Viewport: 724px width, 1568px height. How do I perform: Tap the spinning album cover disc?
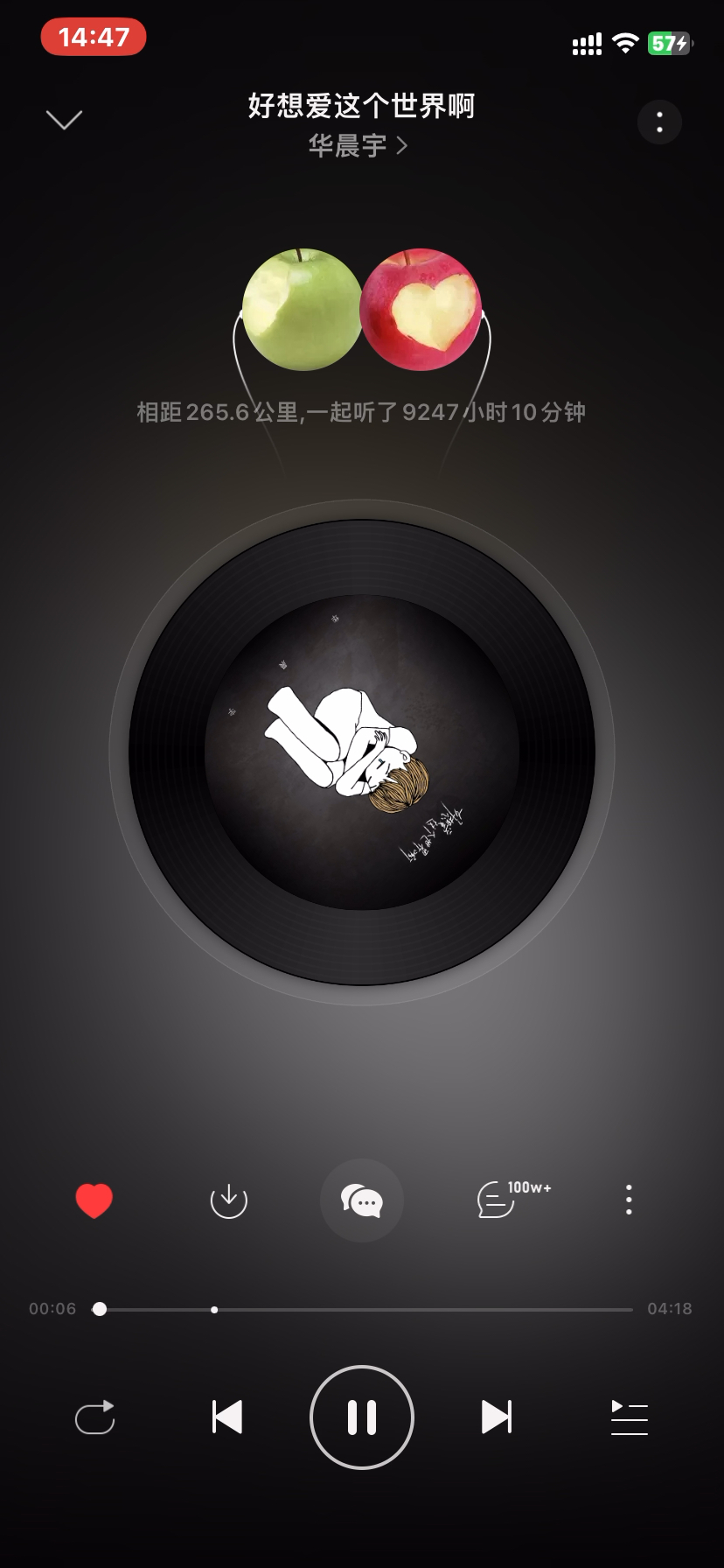pos(362,752)
